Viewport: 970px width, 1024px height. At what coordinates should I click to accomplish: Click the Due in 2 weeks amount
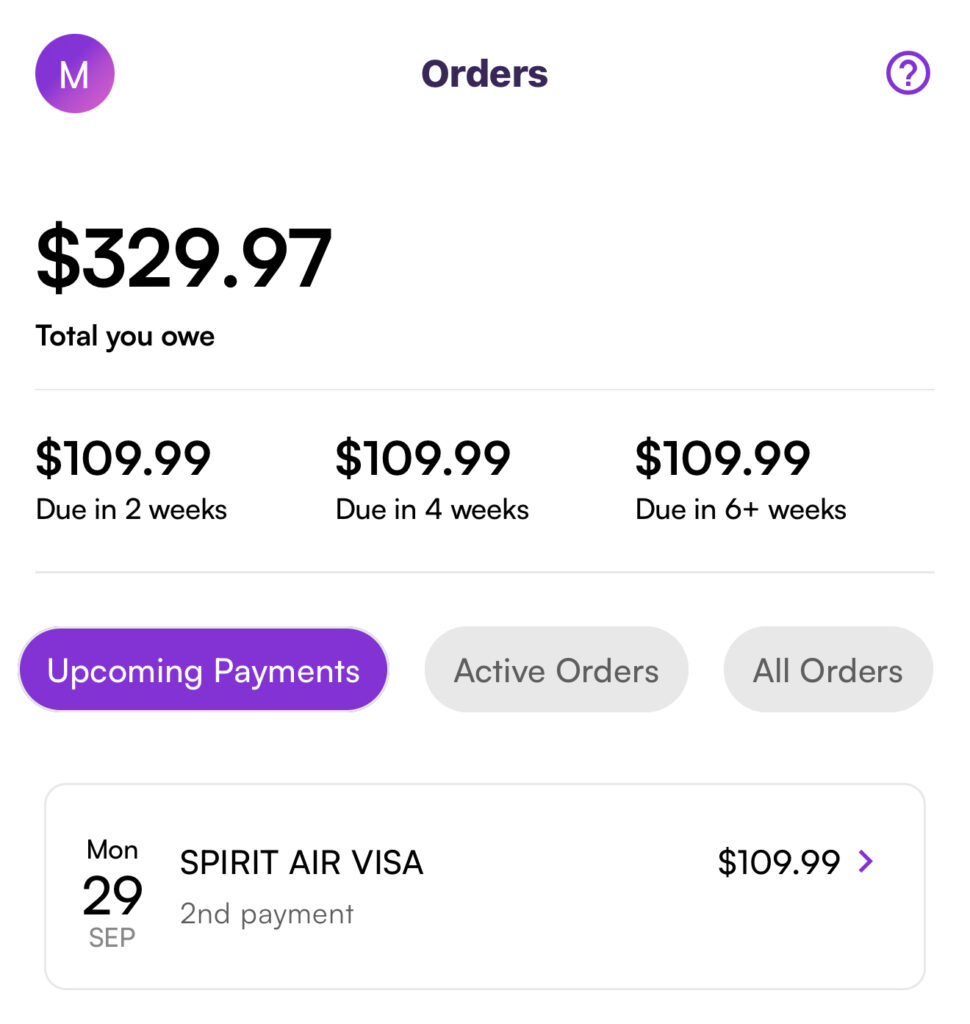coord(122,458)
